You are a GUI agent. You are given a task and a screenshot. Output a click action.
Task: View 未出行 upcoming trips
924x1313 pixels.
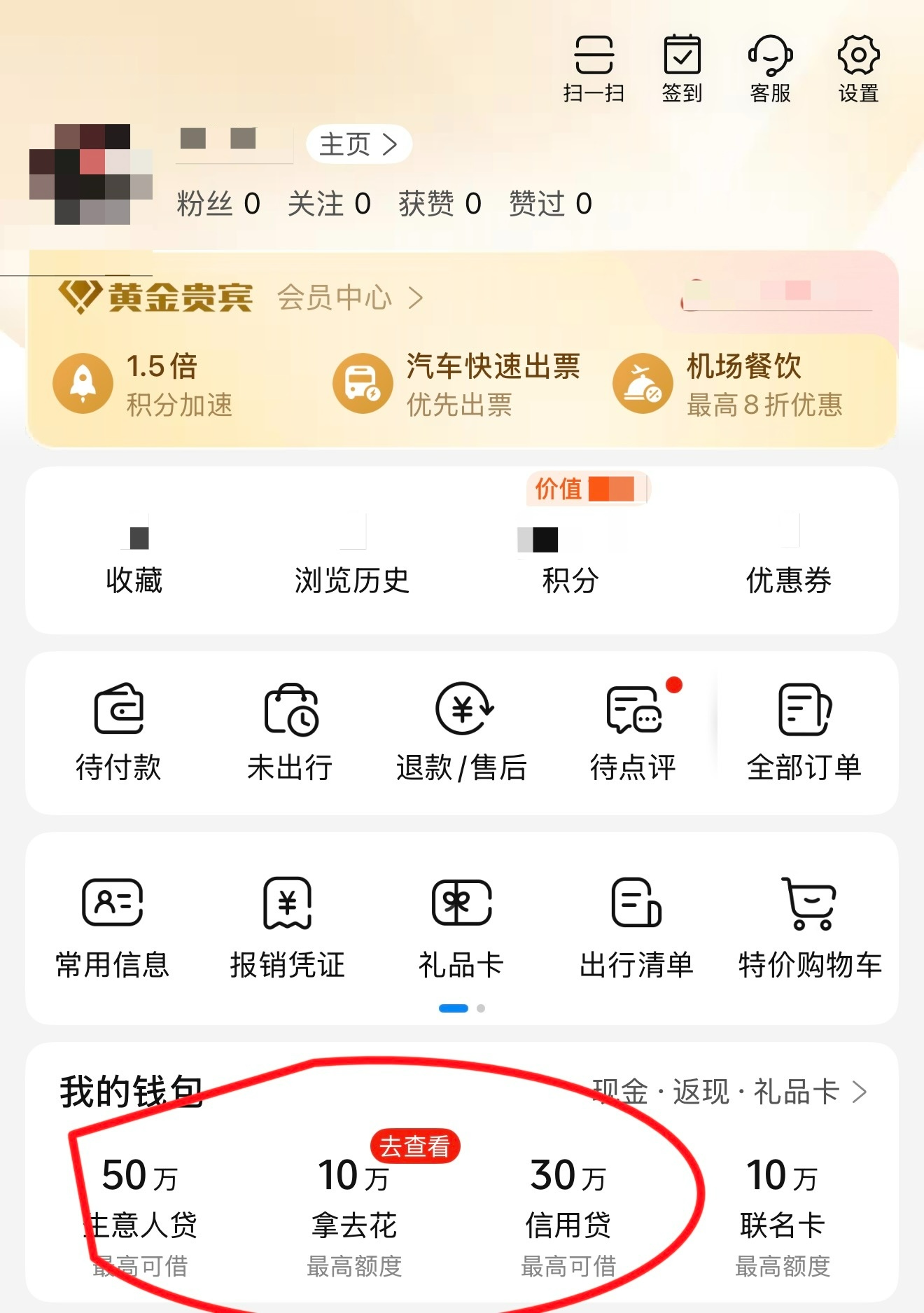(x=290, y=732)
